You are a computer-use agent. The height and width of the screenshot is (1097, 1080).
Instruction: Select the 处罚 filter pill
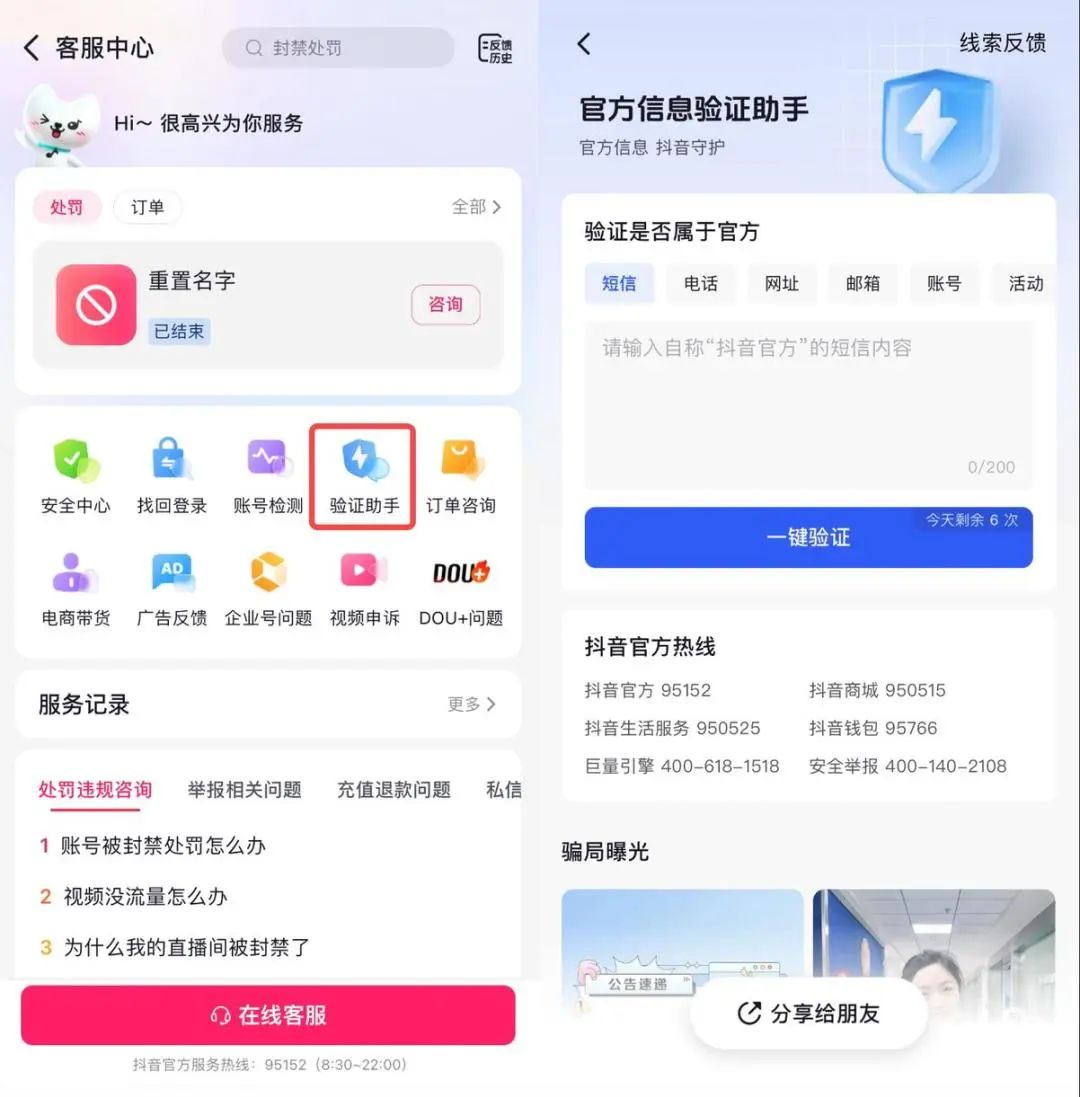coord(66,207)
